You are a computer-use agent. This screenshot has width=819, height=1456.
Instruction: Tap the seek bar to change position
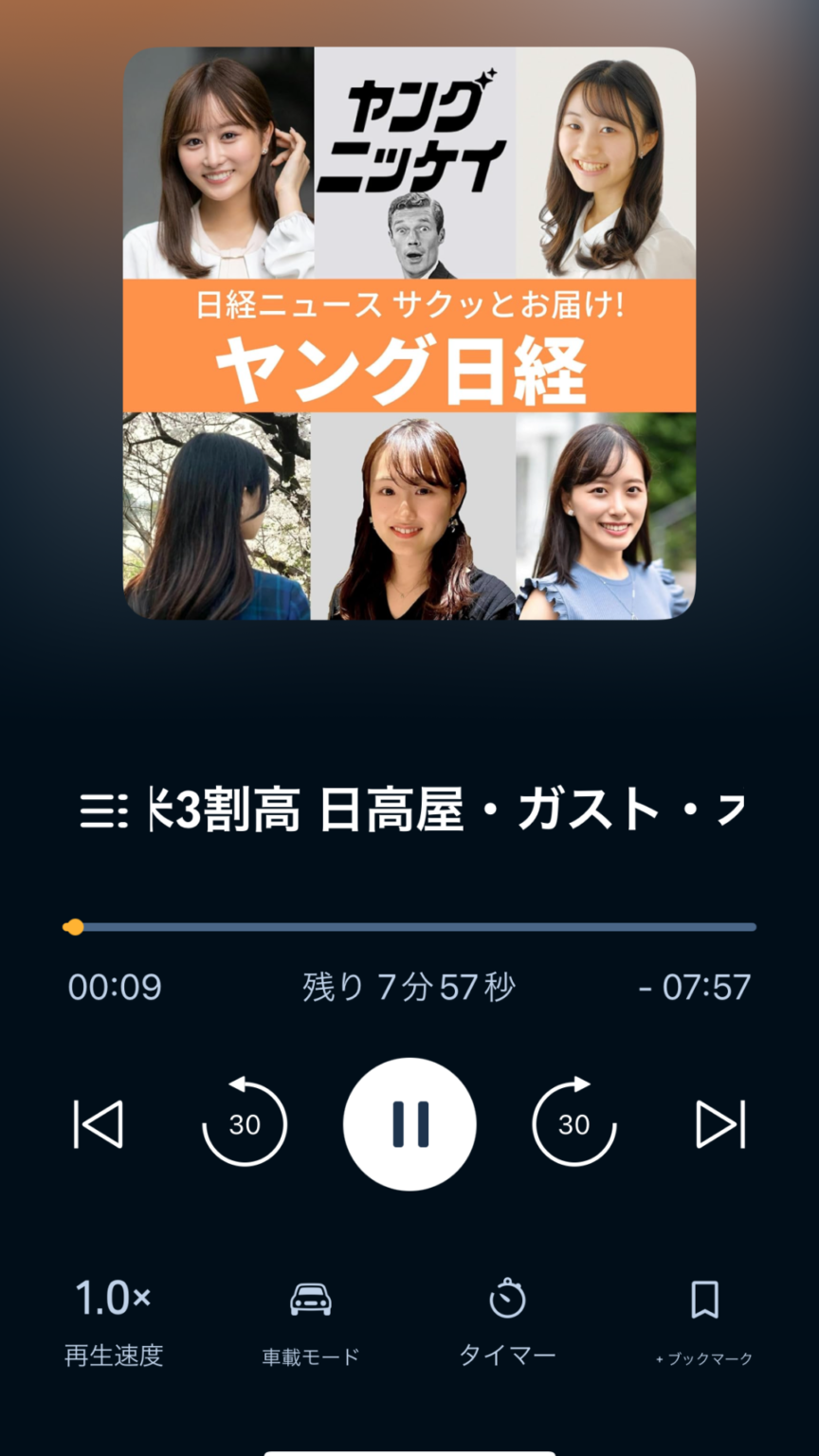coord(408,926)
